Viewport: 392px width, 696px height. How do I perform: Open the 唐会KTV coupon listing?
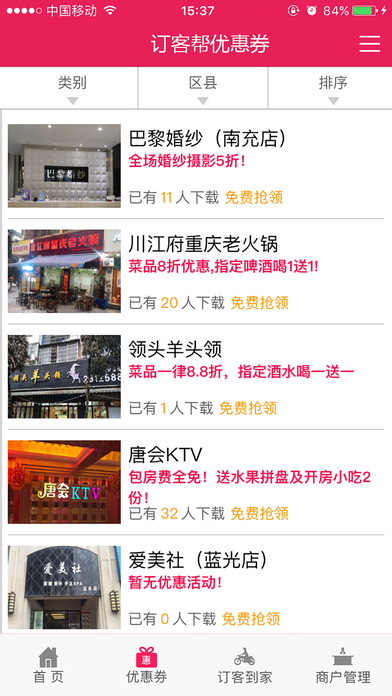coord(196,482)
